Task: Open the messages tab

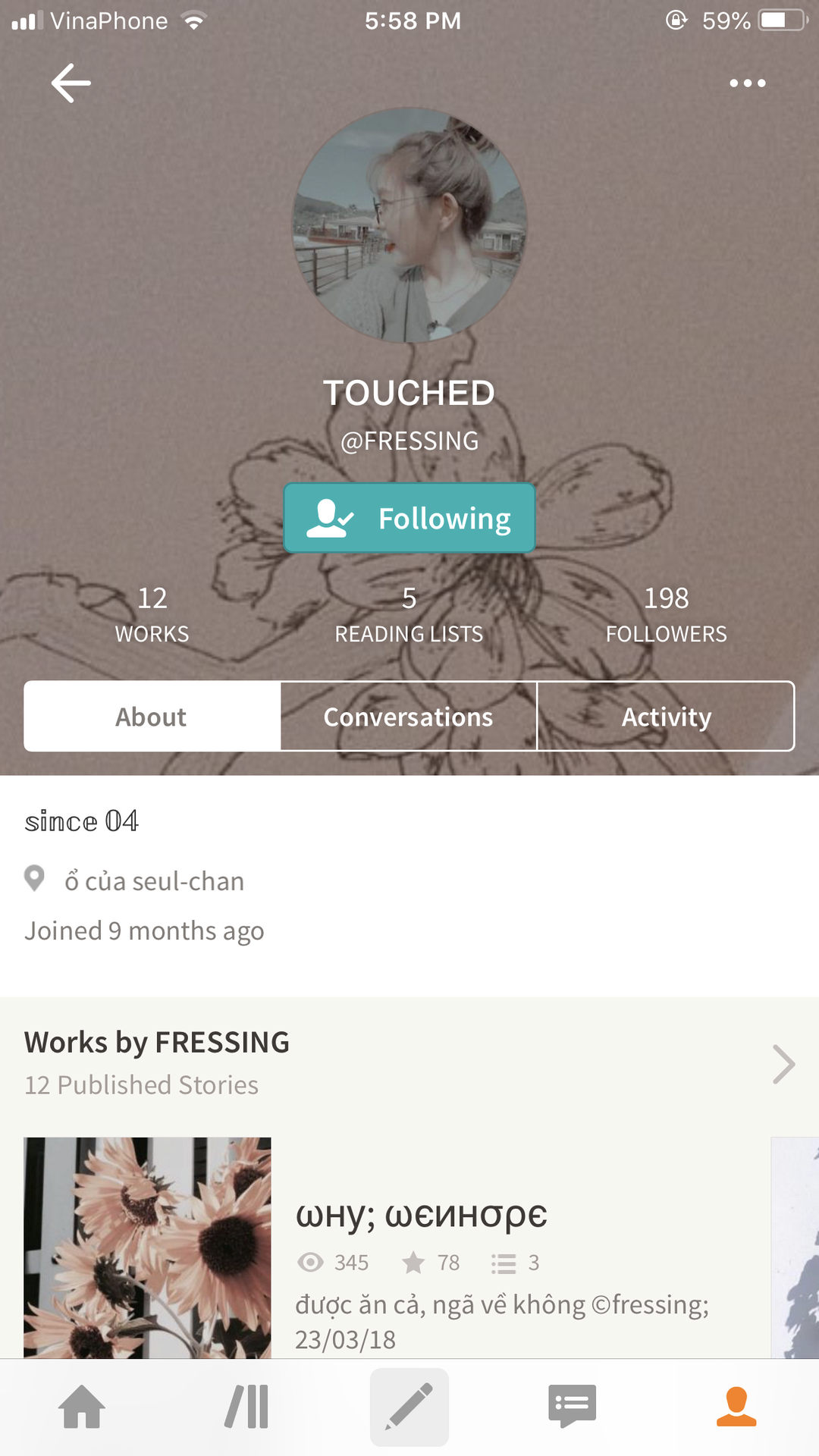Action: [573, 1407]
